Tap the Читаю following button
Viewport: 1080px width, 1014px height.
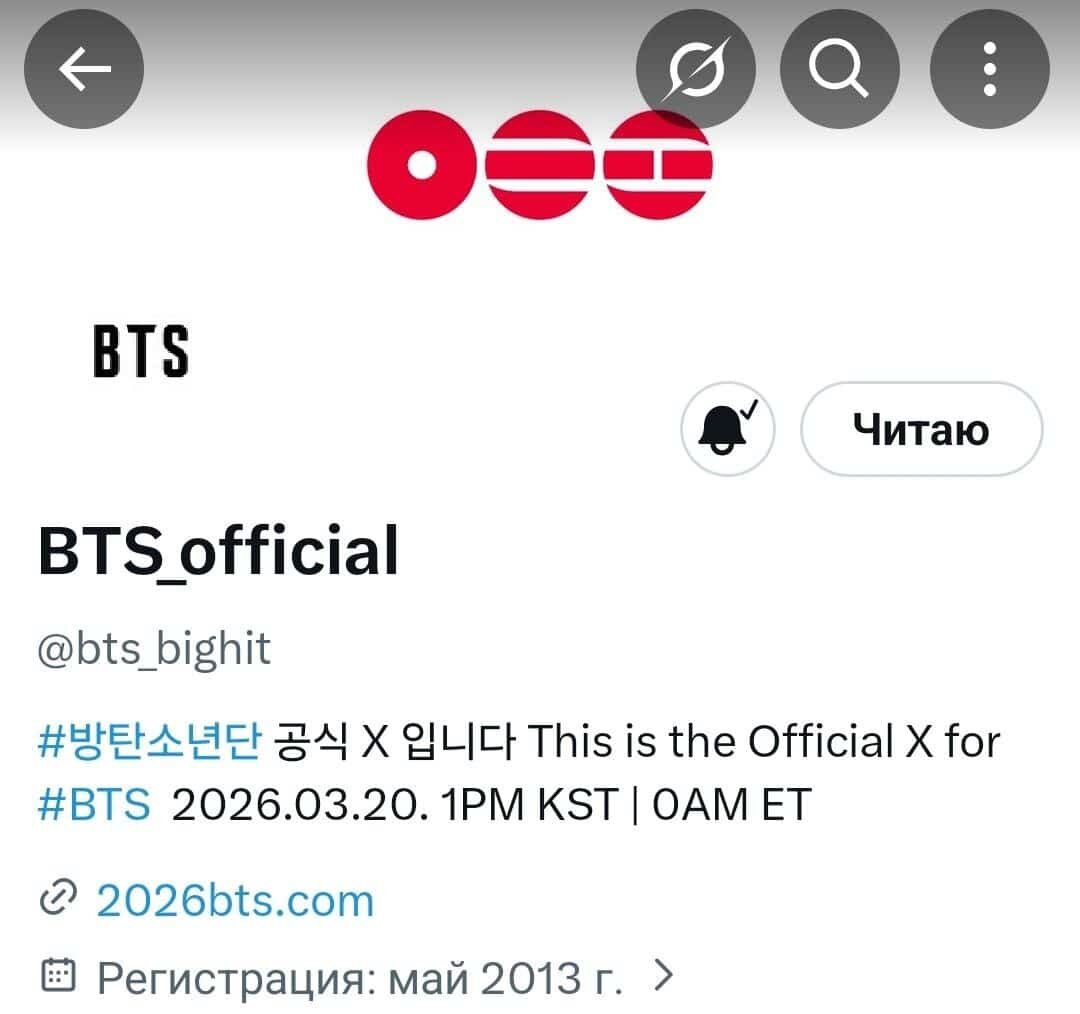[x=921, y=430]
